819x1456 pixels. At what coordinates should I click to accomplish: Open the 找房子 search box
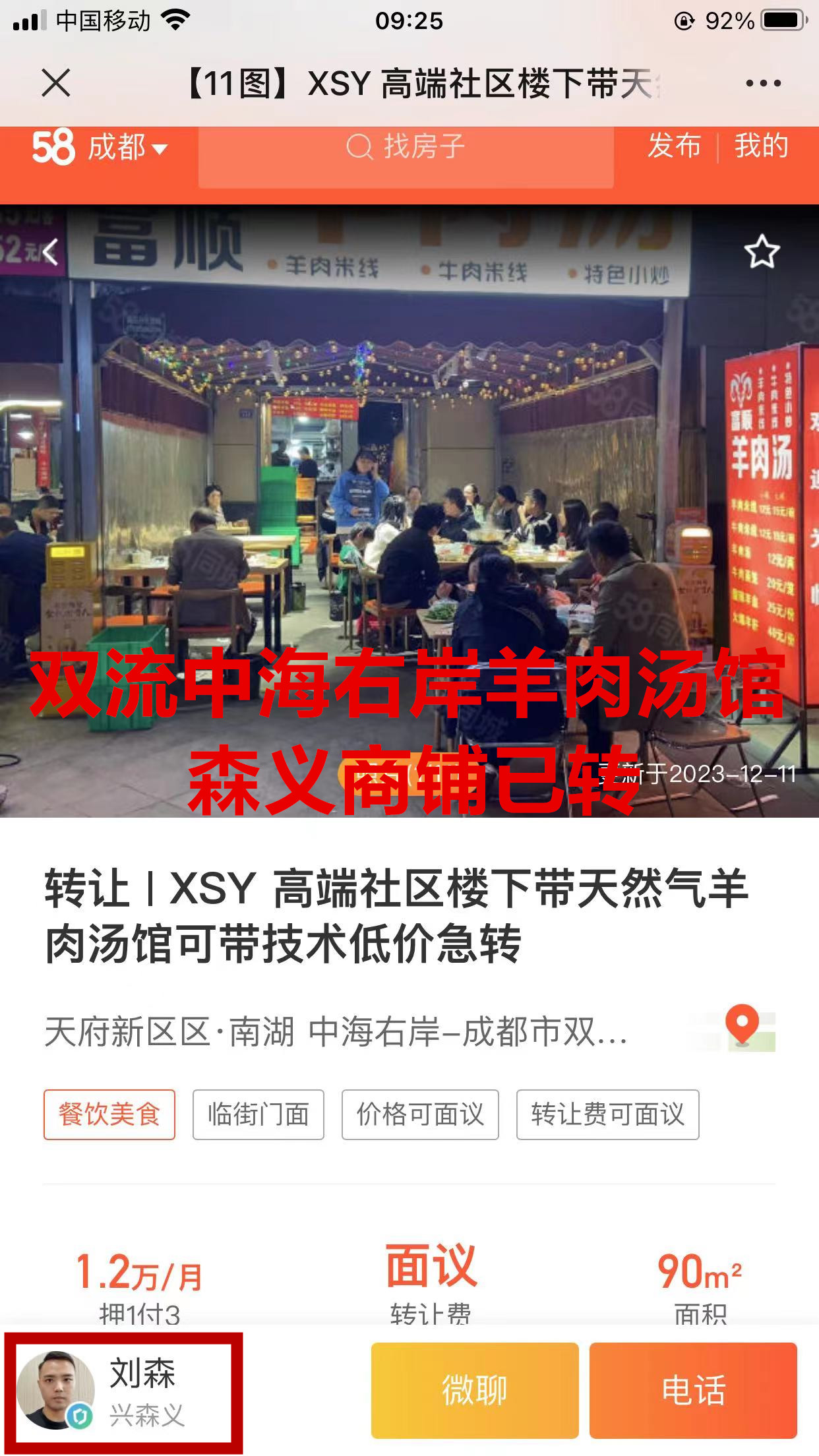(406, 147)
